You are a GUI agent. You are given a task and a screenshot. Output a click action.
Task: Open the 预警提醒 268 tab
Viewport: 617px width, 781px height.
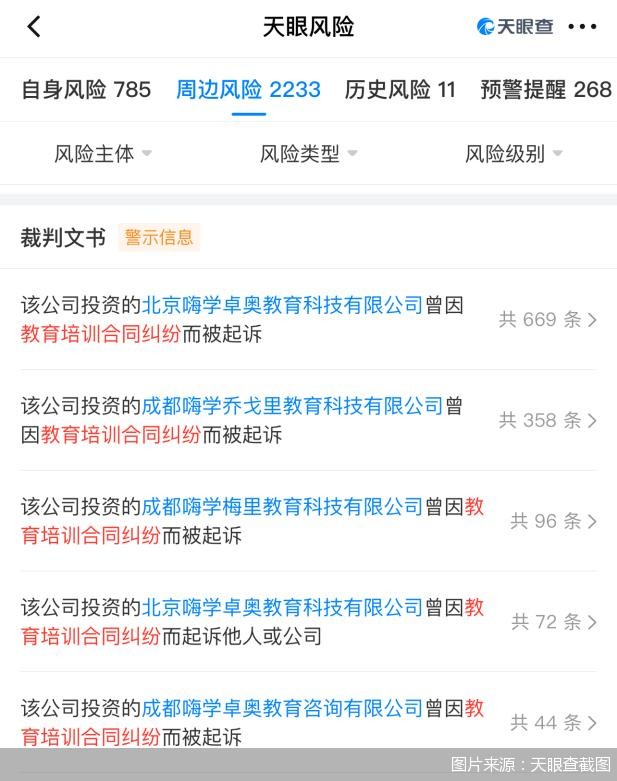tap(546, 90)
